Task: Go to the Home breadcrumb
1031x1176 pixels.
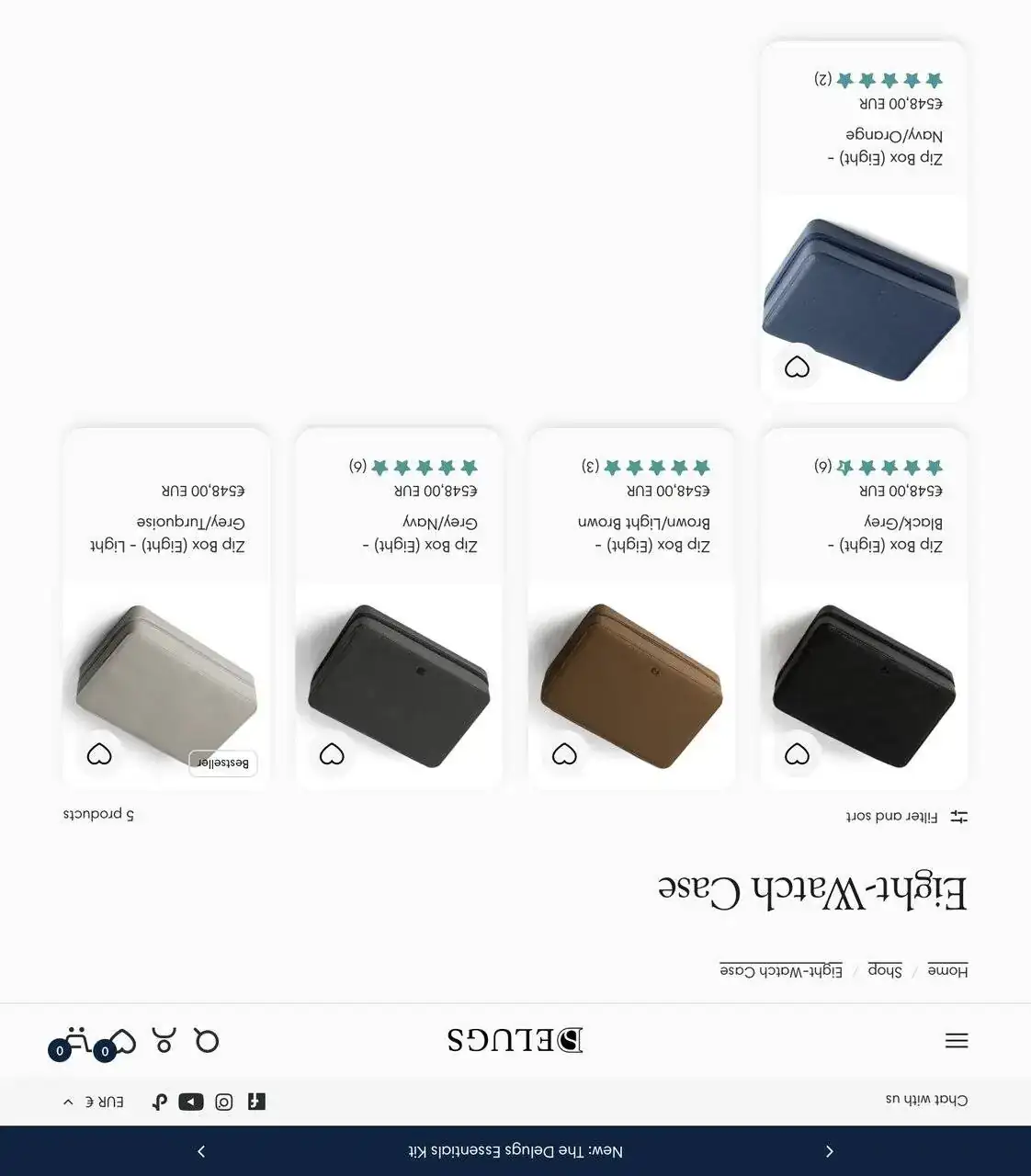Action: [947, 970]
